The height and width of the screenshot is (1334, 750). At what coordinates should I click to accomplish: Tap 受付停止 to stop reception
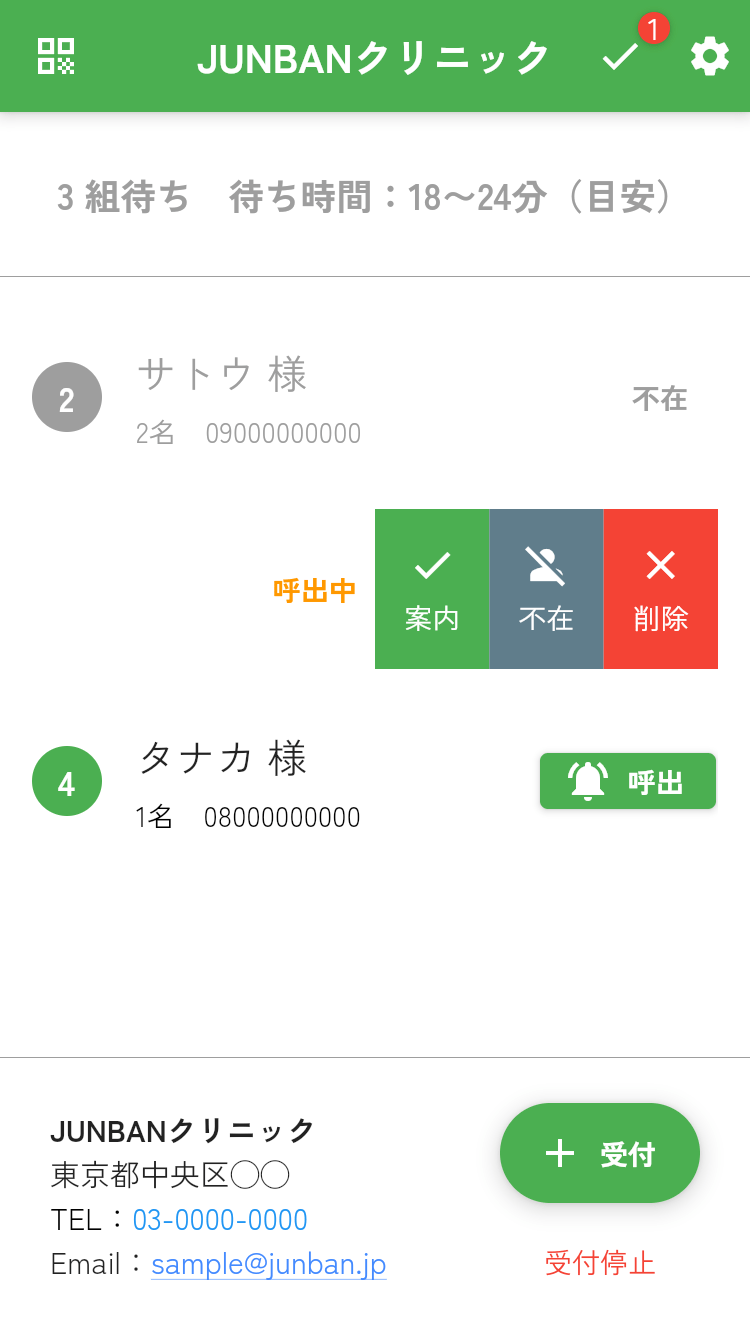point(600,1263)
